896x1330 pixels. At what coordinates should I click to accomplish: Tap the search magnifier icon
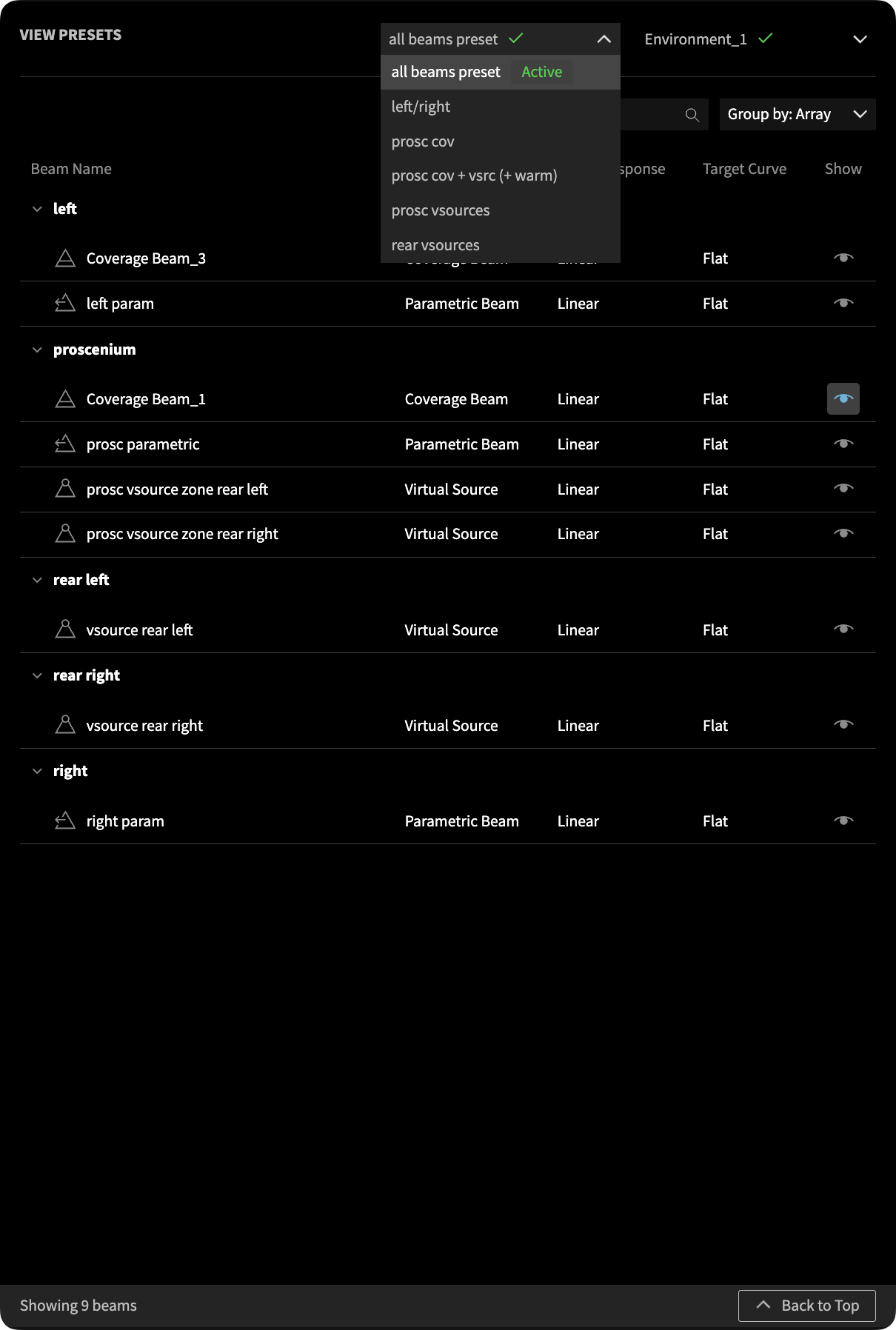point(692,115)
